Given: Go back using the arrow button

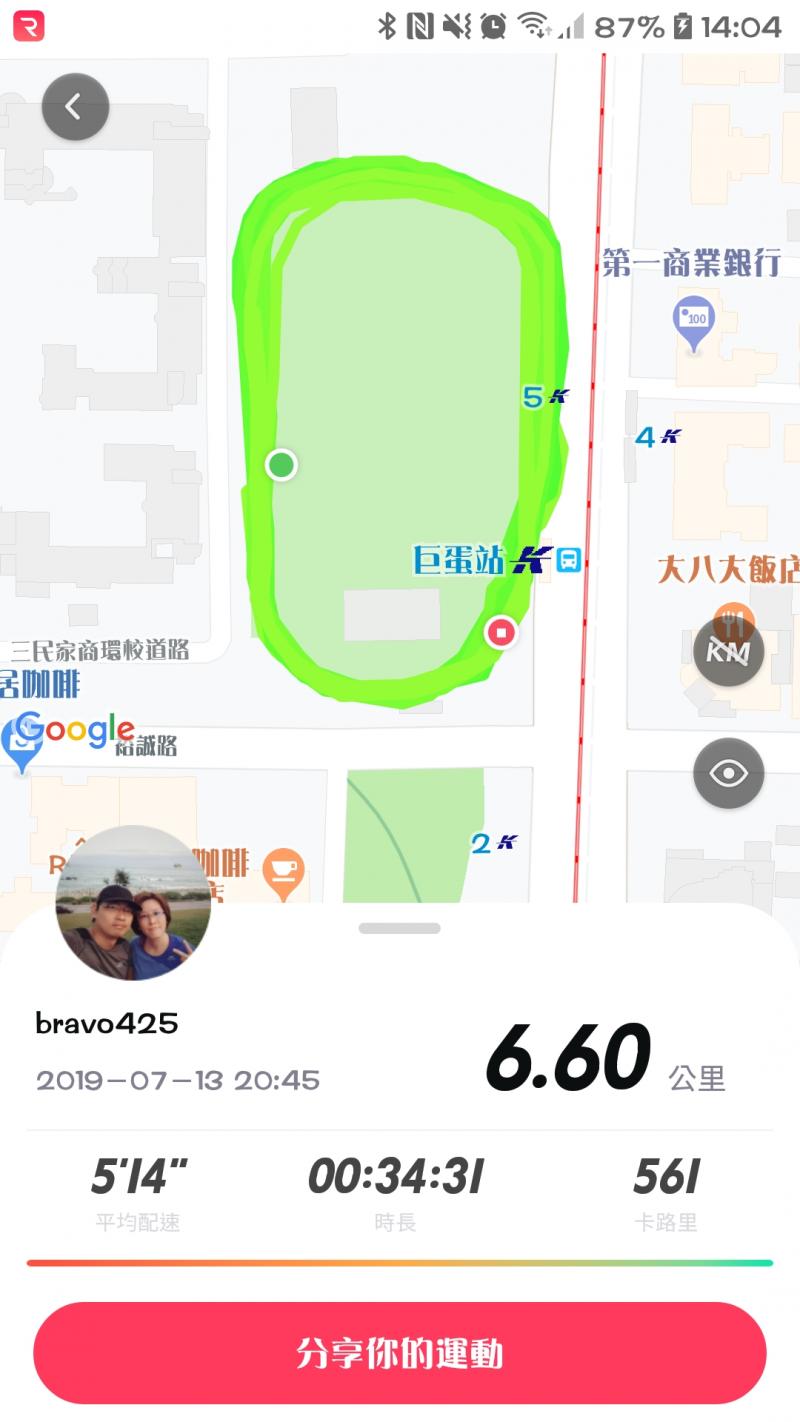Looking at the screenshot, I should pos(75,106).
